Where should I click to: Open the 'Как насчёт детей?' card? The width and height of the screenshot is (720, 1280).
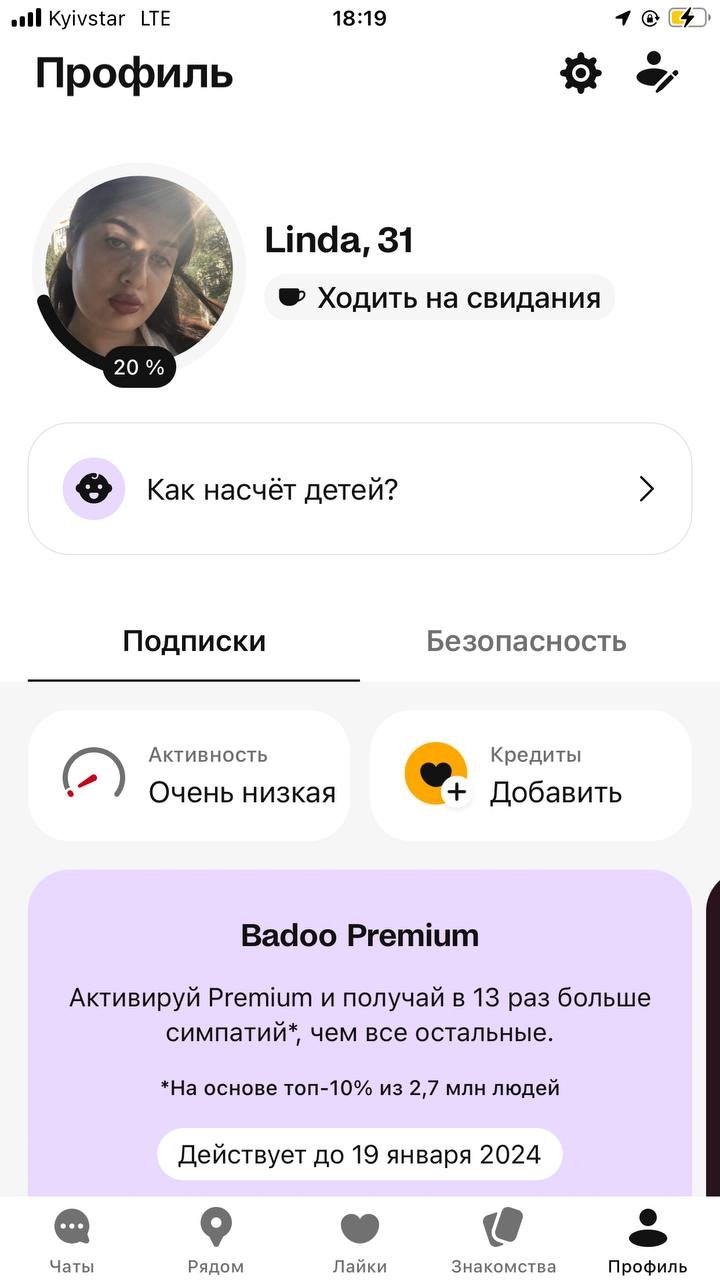360,489
